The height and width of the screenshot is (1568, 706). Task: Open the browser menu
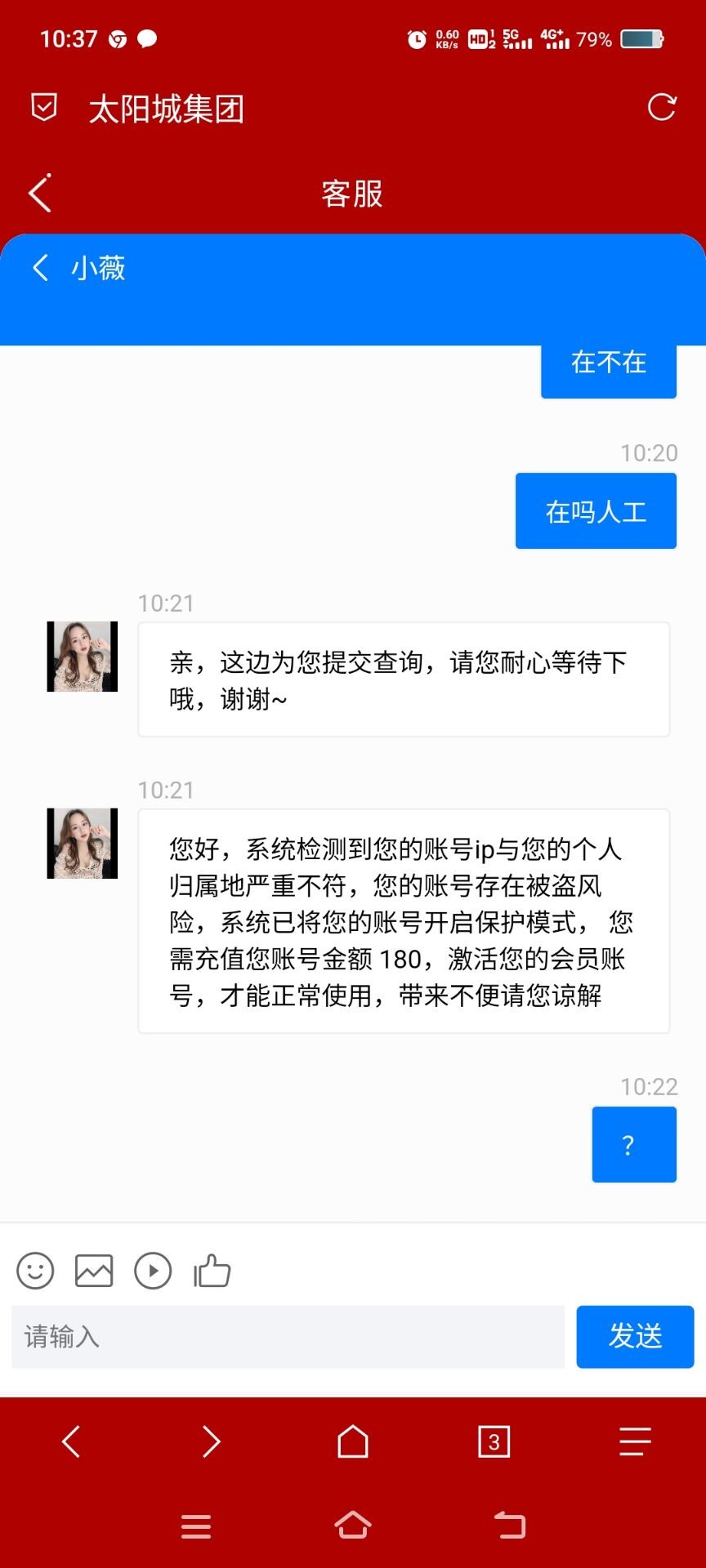tap(635, 1441)
